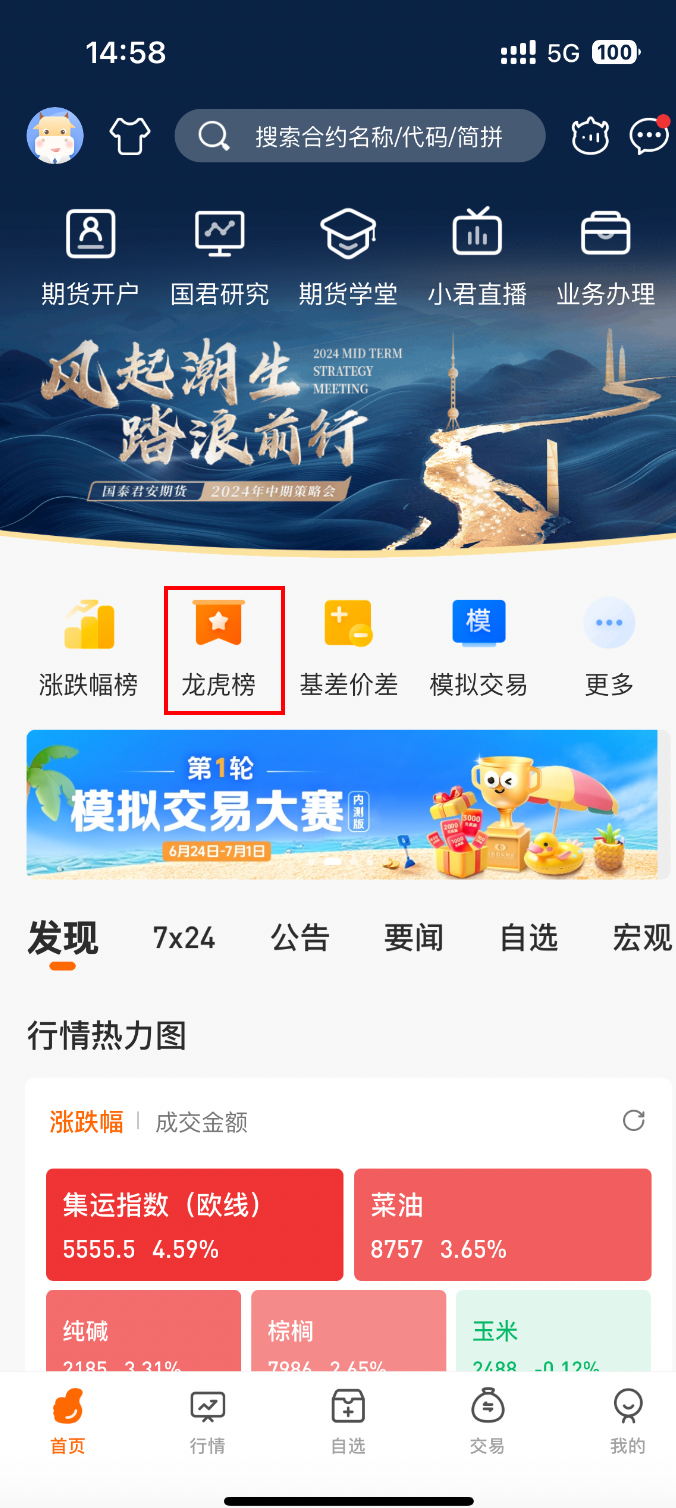Switch to the 行情 bottom tab
Screen dimensions: 676x1508
[x=208, y=1420]
